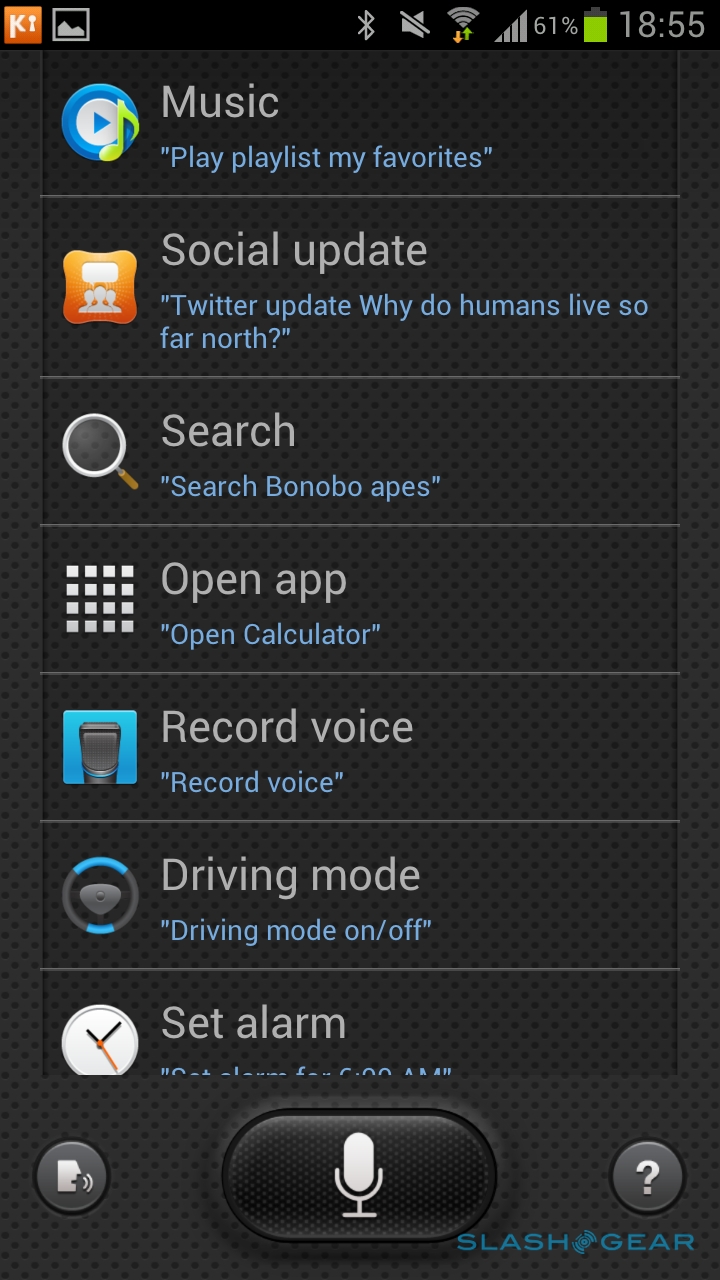Open the Social update command row
The image size is (720, 1280).
[360, 288]
